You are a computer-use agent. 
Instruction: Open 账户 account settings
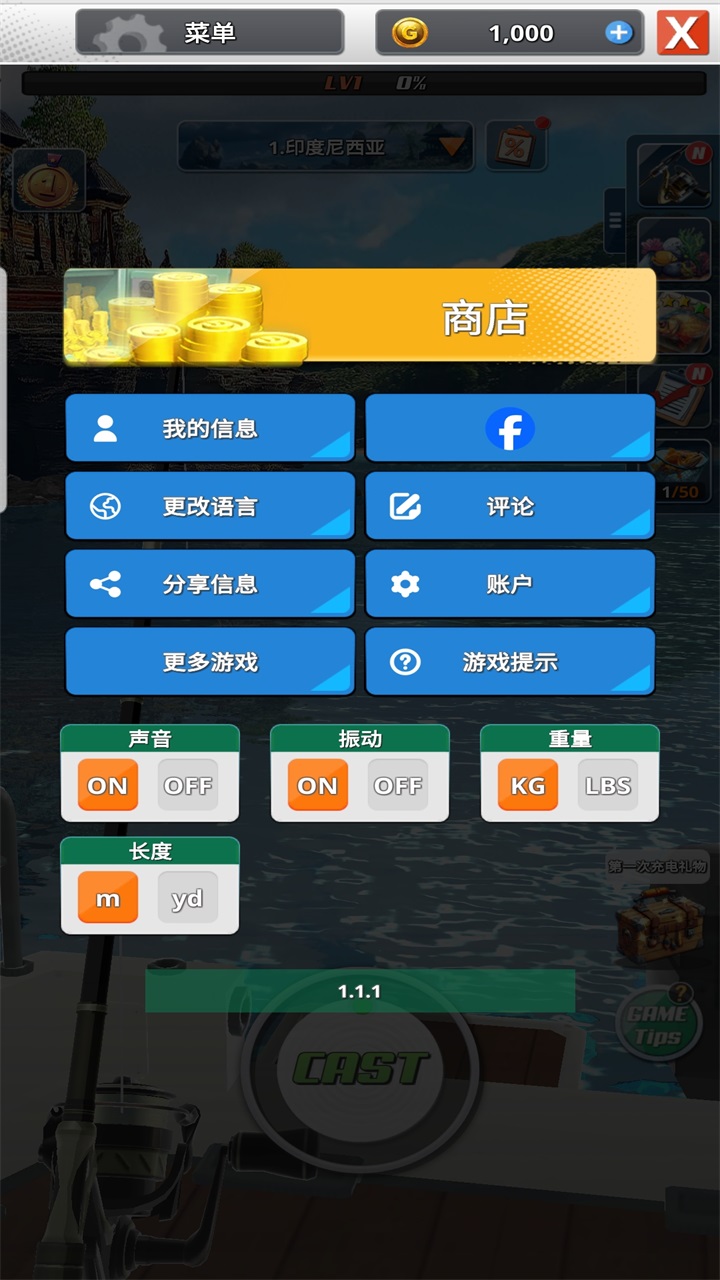coord(510,584)
